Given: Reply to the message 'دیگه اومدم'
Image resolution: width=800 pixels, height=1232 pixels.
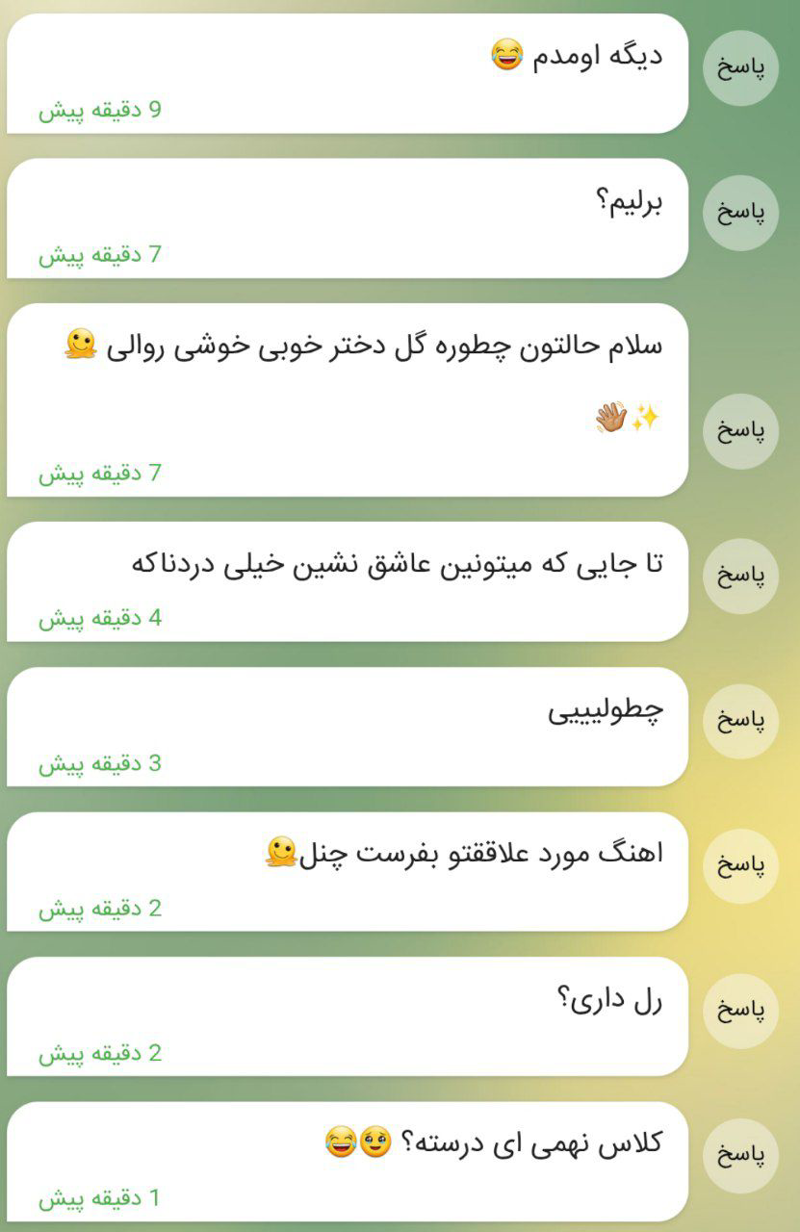Looking at the screenshot, I should [741, 68].
